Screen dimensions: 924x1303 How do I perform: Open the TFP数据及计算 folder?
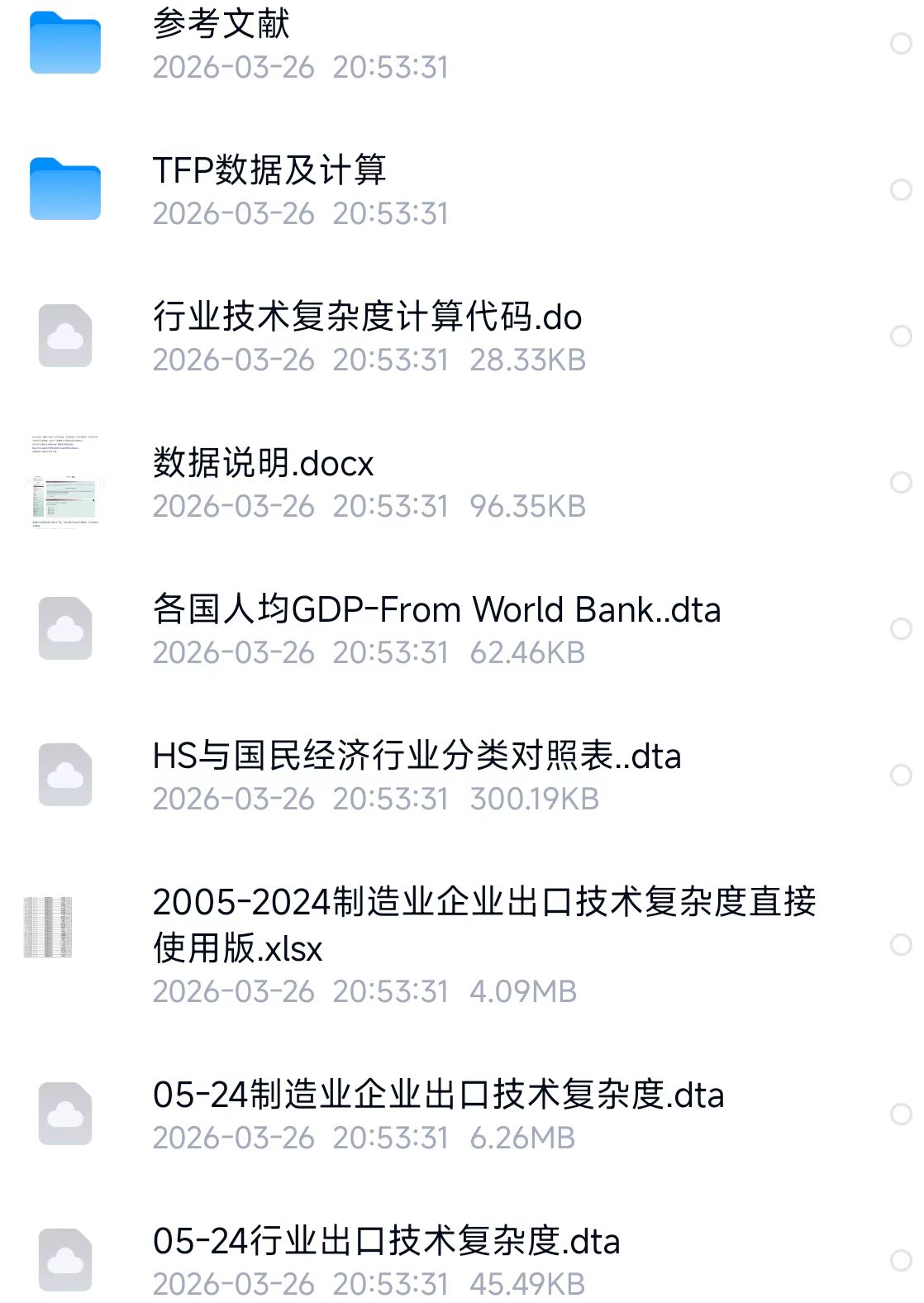tap(269, 170)
